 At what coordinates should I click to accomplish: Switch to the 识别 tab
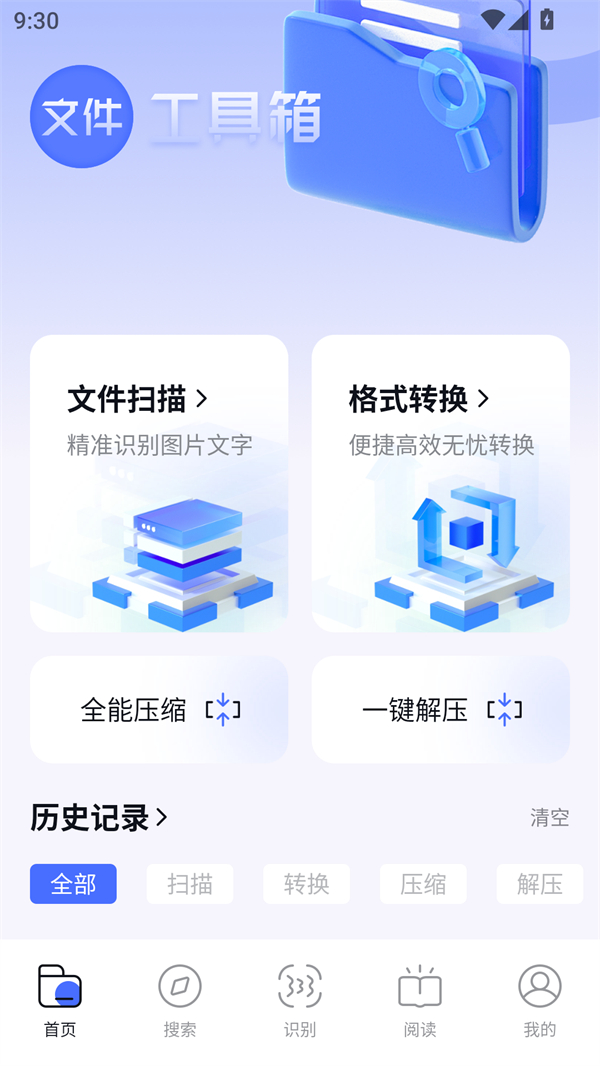pyautogui.click(x=300, y=1000)
